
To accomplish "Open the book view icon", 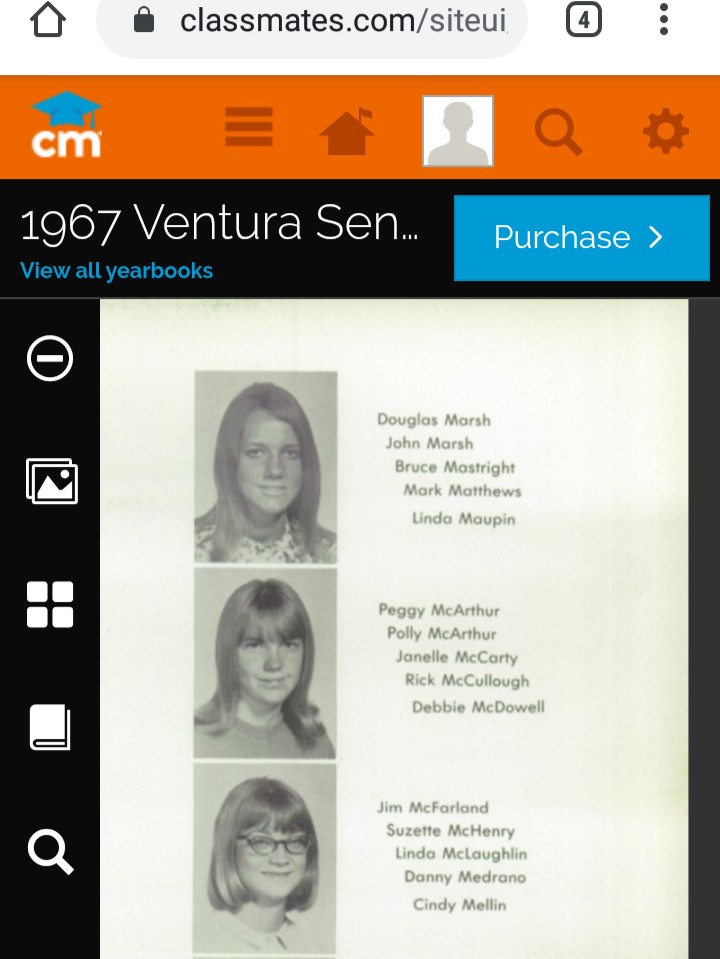I will (x=50, y=727).
